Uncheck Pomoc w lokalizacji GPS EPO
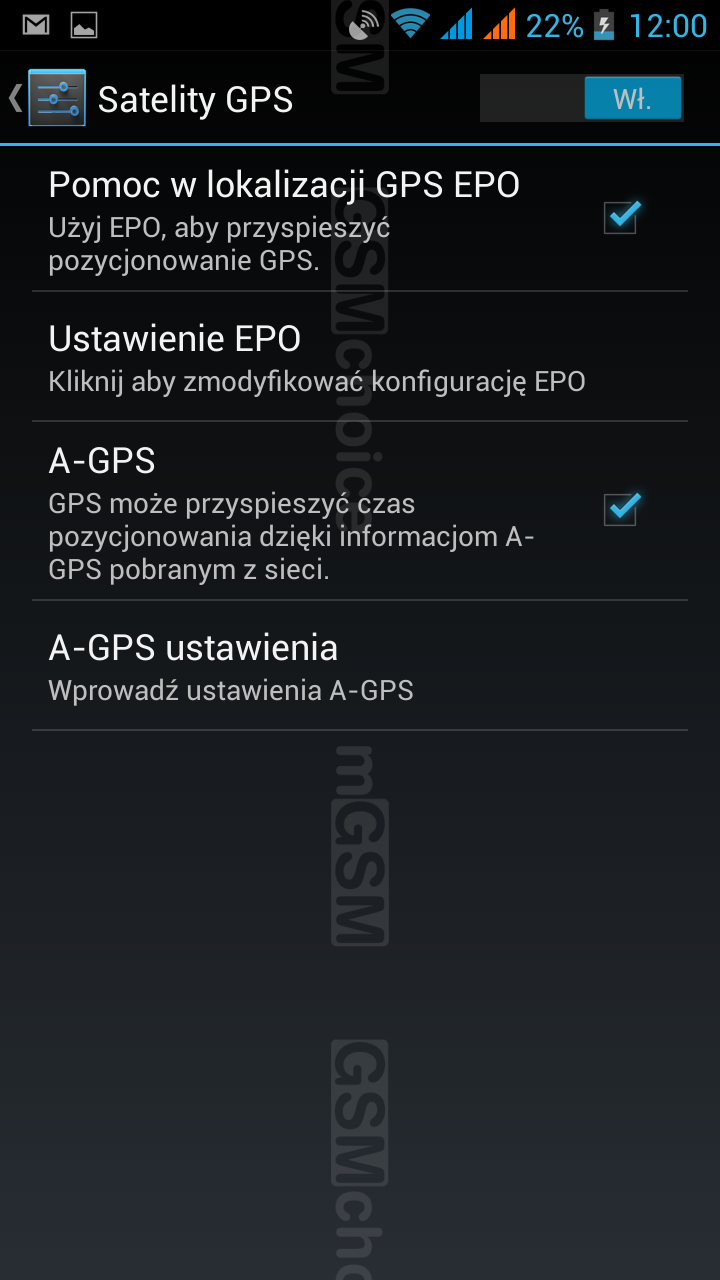 (x=621, y=216)
